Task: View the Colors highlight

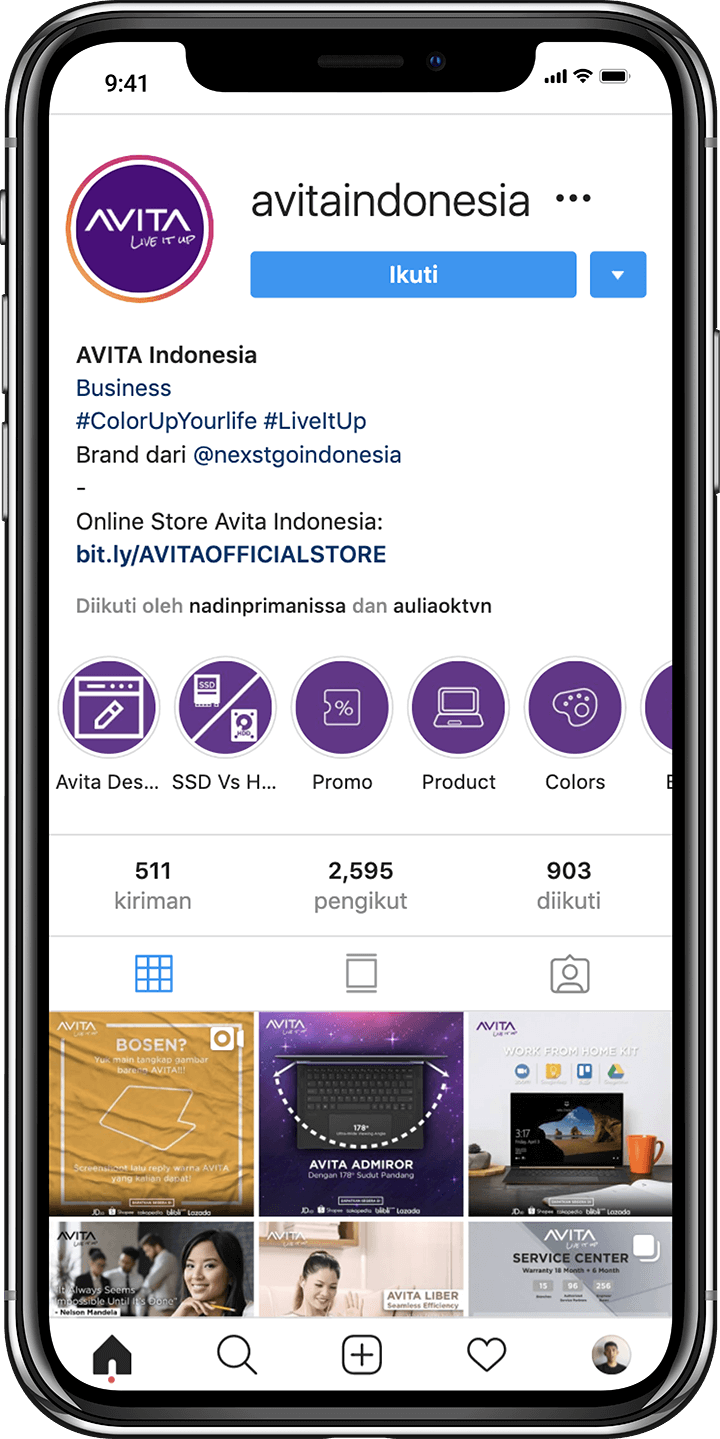Action: pos(575,708)
